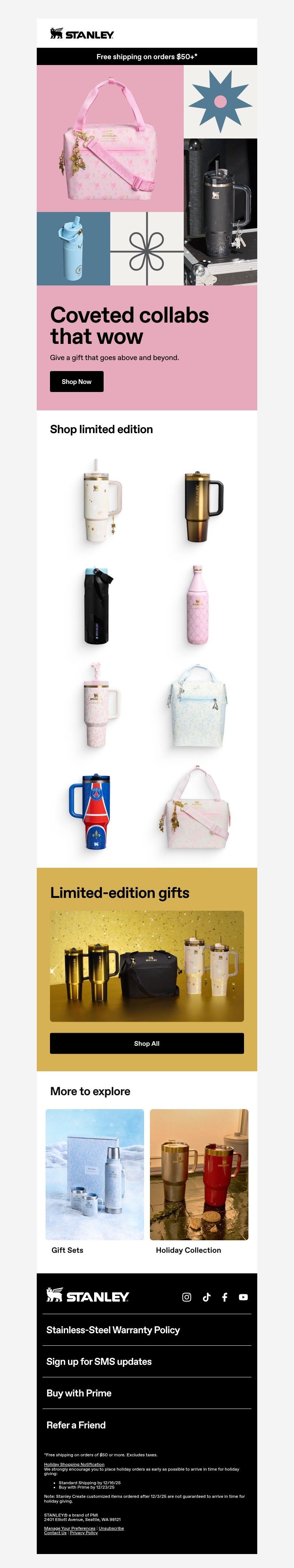This screenshot has width=294, height=1568.
Task: Open the Buy with Prime link
Action: (x=79, y=1393)
